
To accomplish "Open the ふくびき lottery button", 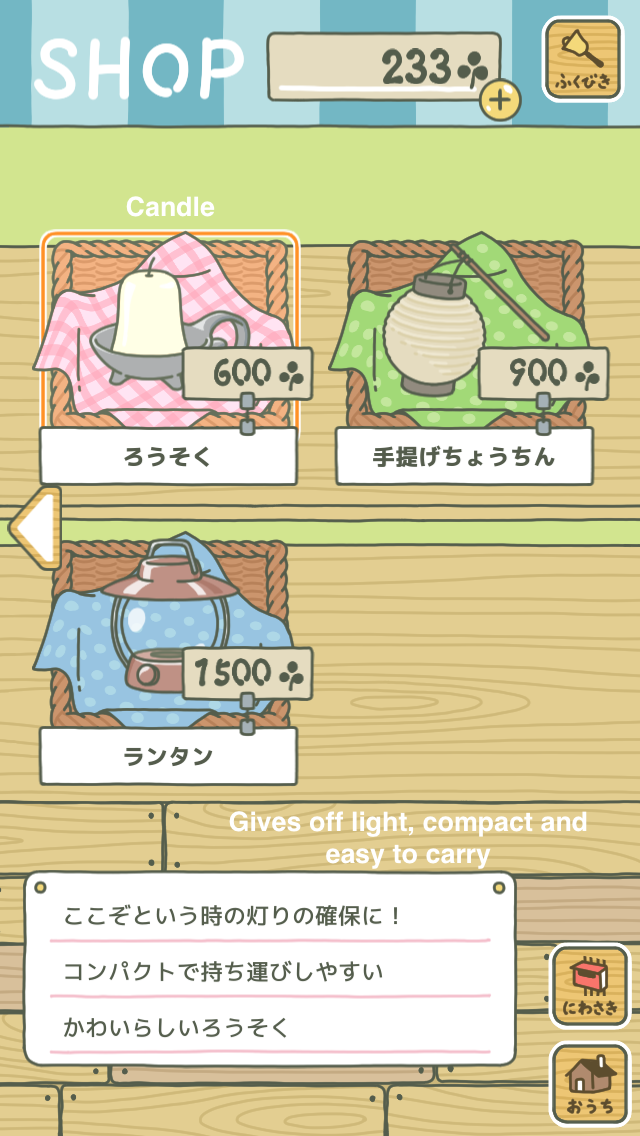I will (x=583, y=59).
